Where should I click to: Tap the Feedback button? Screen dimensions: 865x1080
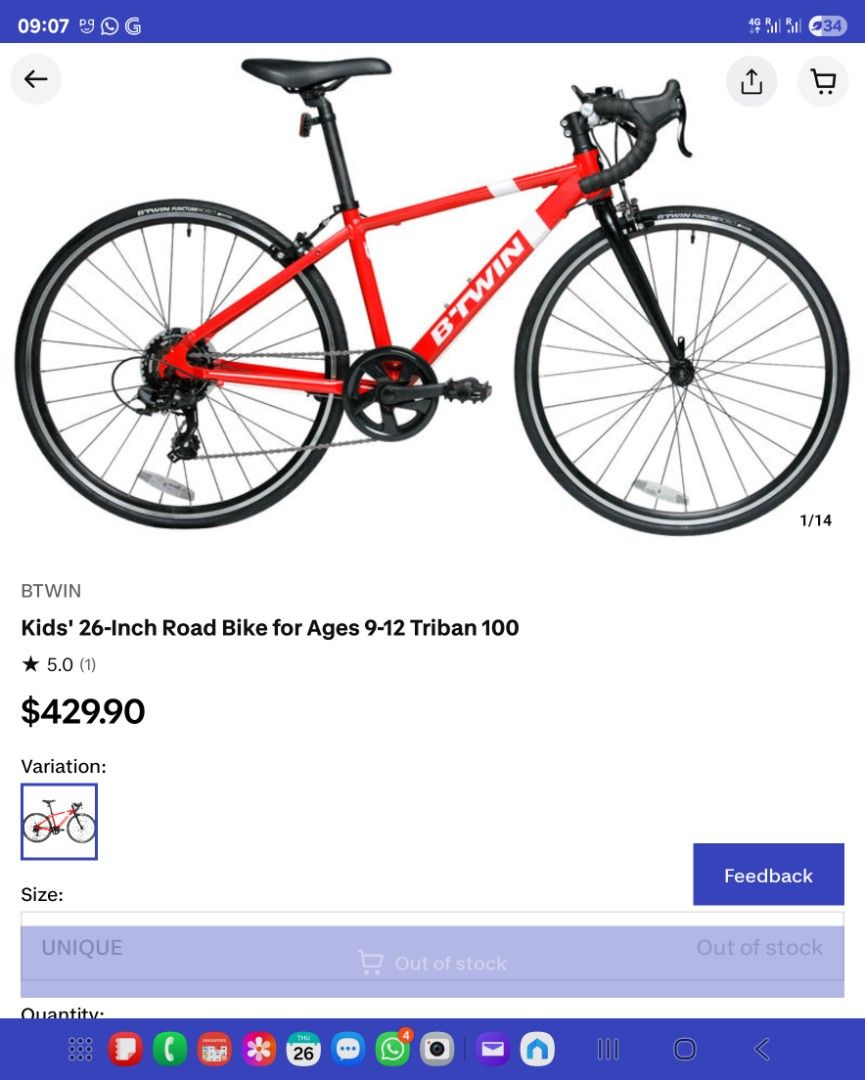pos(768,875)
